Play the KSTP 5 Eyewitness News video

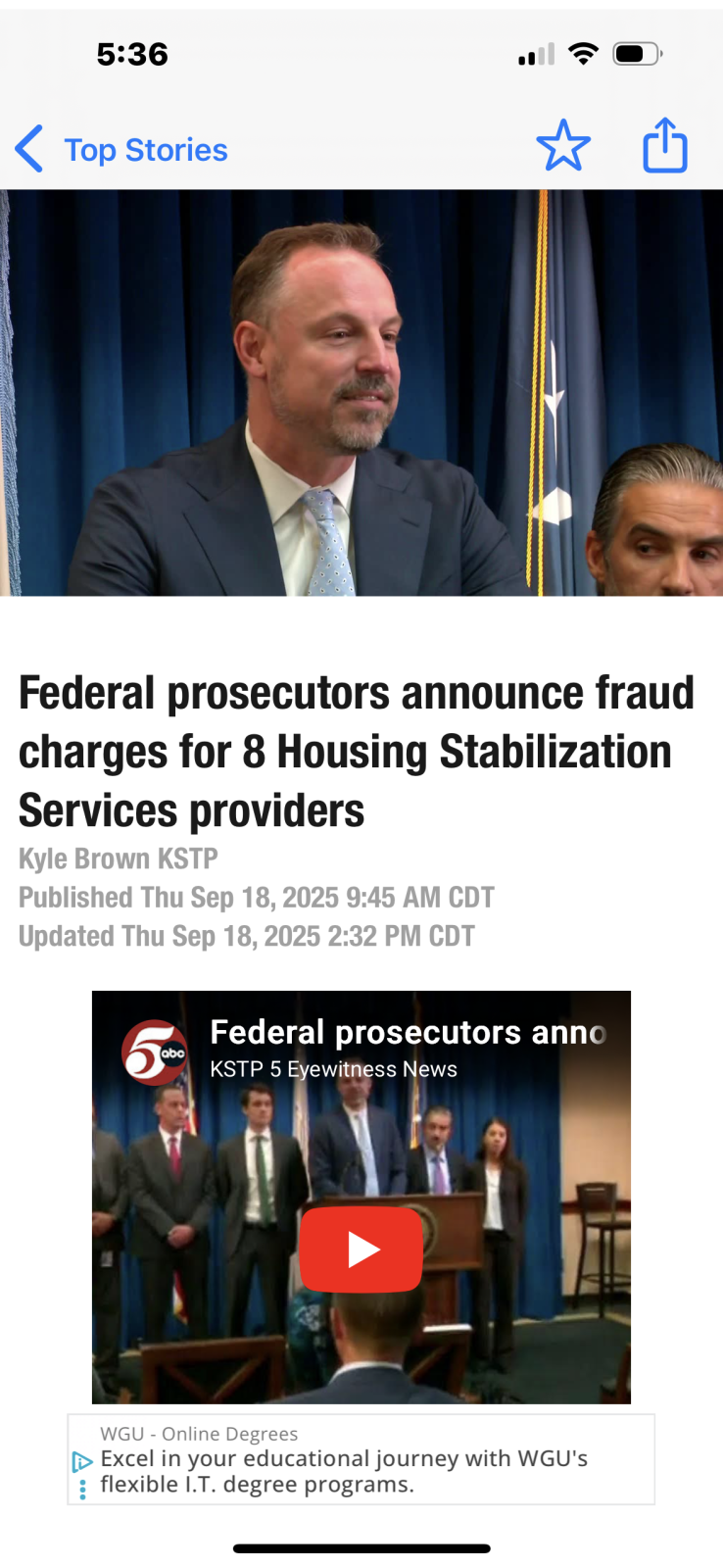tap(361, 1249)
